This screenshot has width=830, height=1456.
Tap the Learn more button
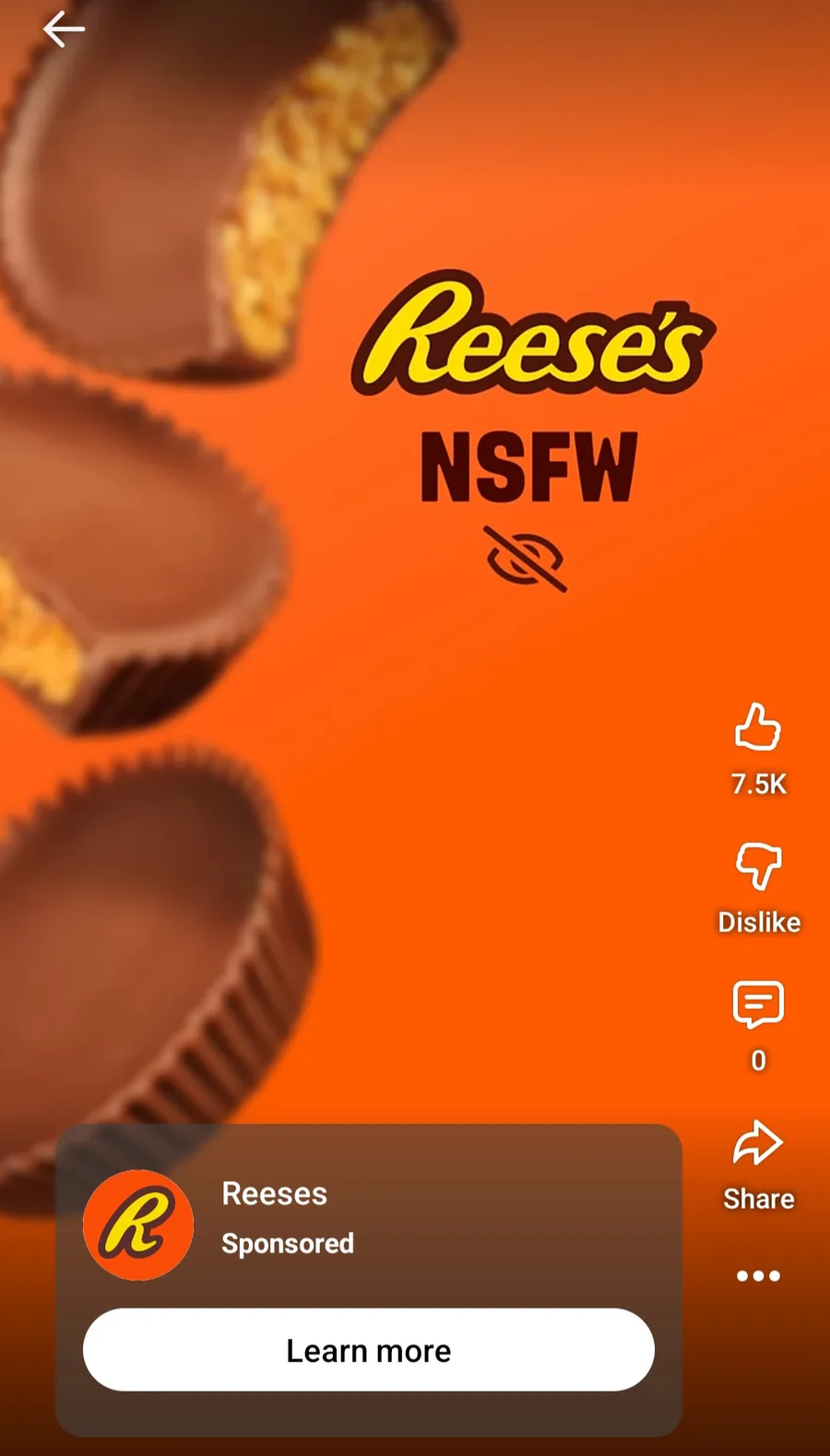coord(369,1350)
